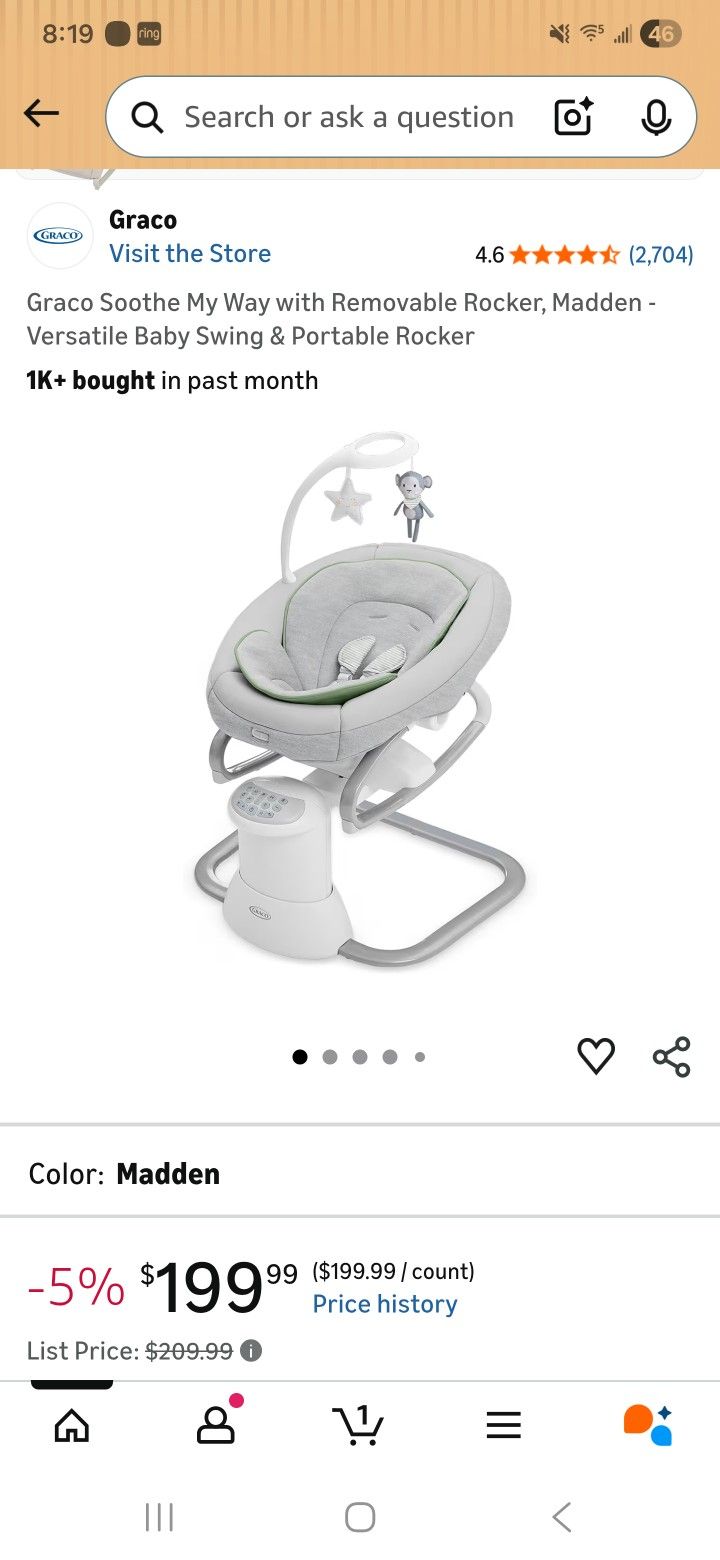Start voice search with the microphone
This screenshot has width=720, height=1560.
click(x=656, y=118)
